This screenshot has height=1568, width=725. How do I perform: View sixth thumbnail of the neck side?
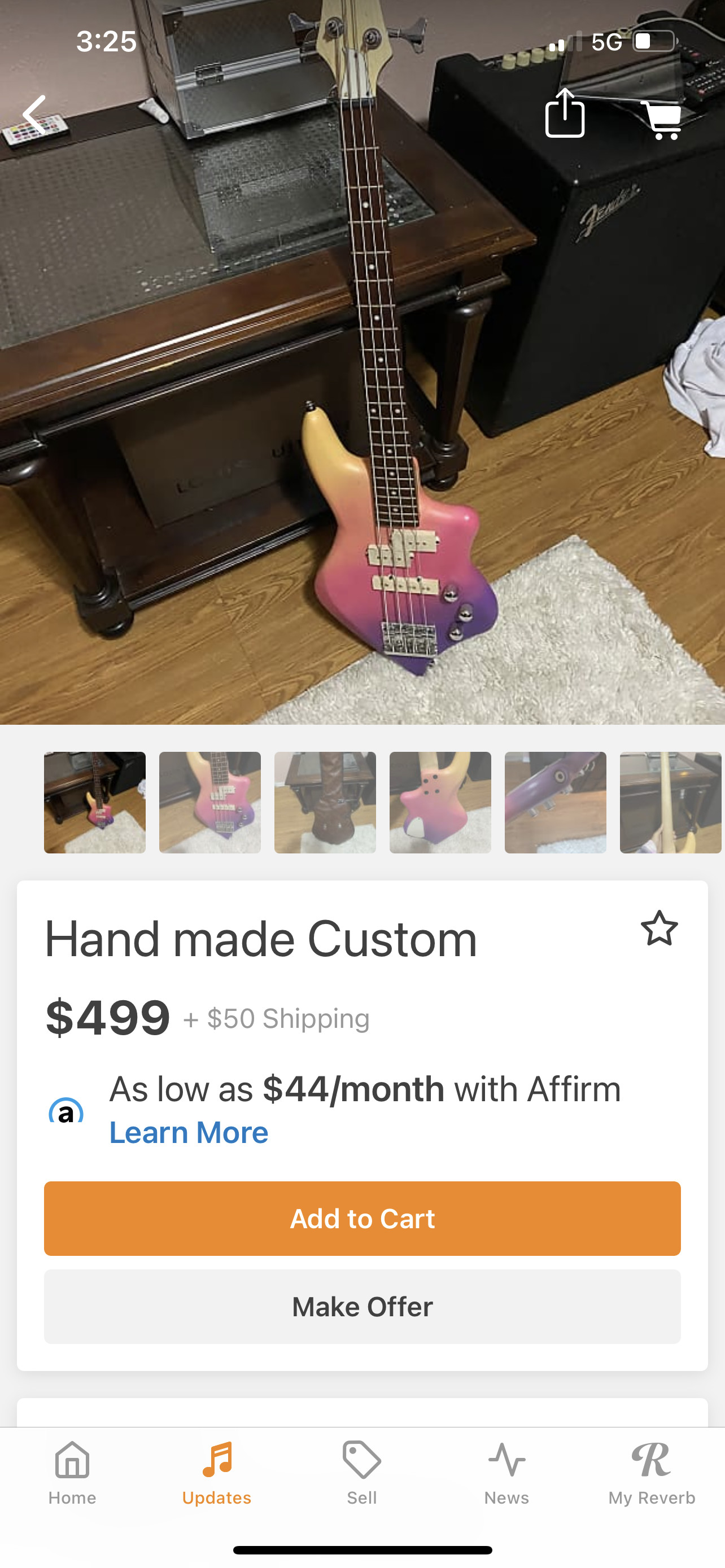pos(671,802)
